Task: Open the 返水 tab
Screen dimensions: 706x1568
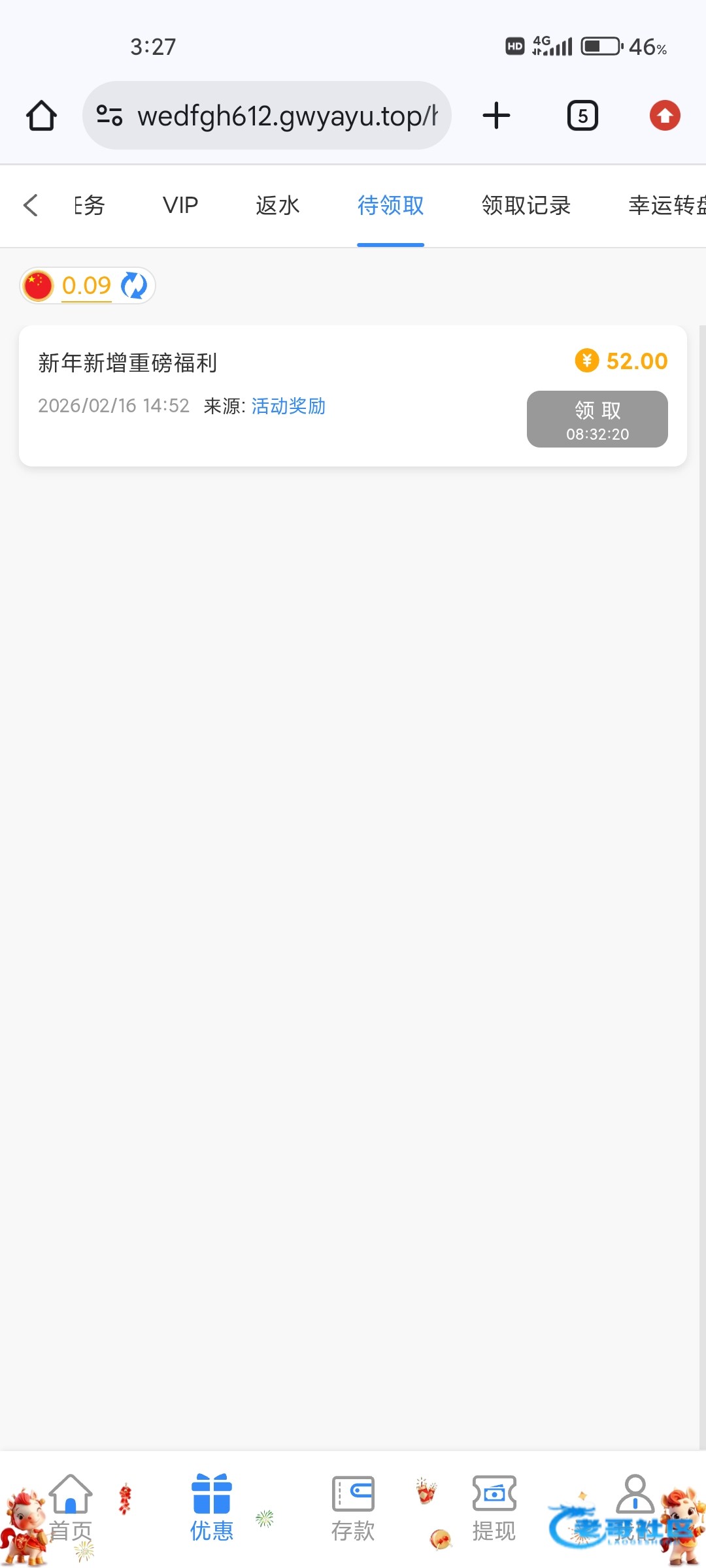Action: pos(277,205)
